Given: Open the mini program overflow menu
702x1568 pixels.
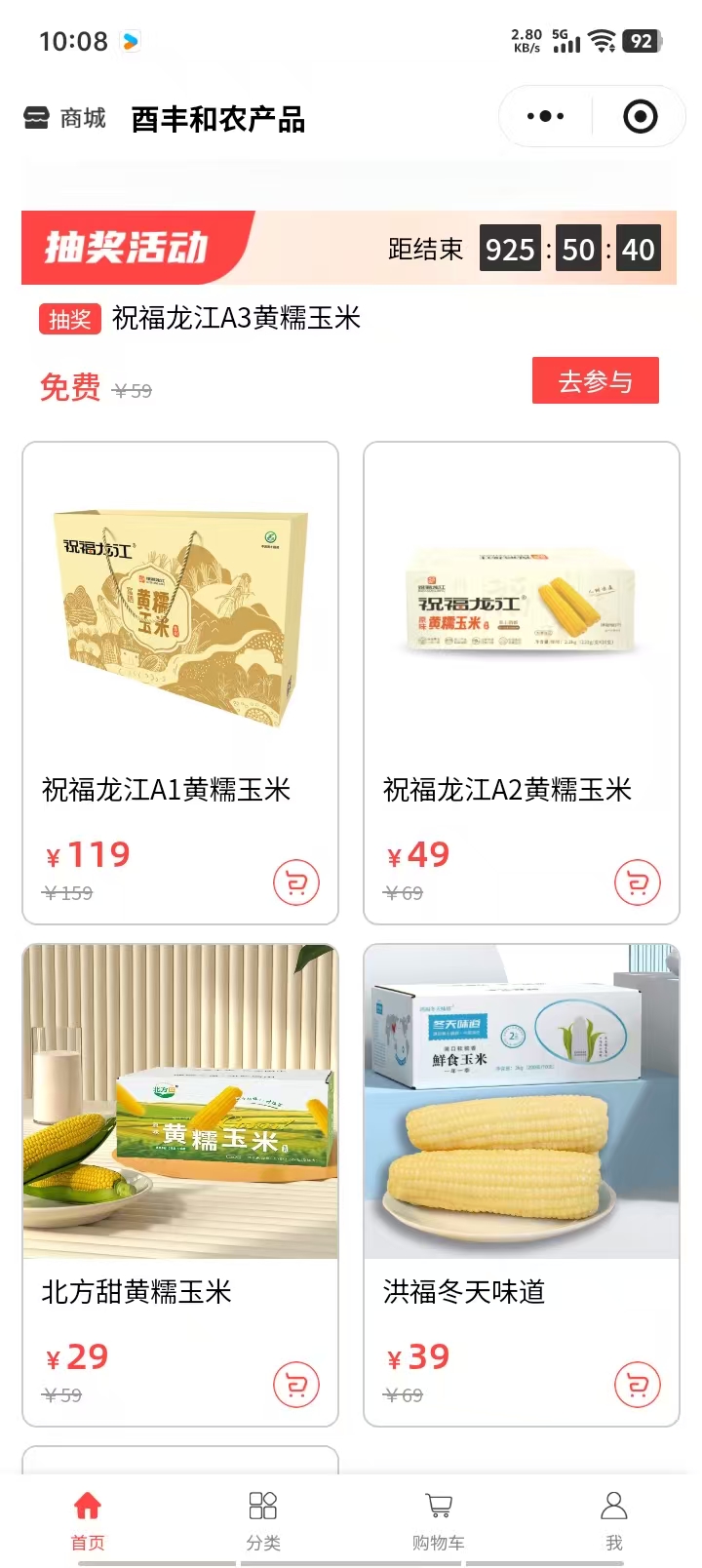Looking at the screenshot, I should tap(545, 117).
